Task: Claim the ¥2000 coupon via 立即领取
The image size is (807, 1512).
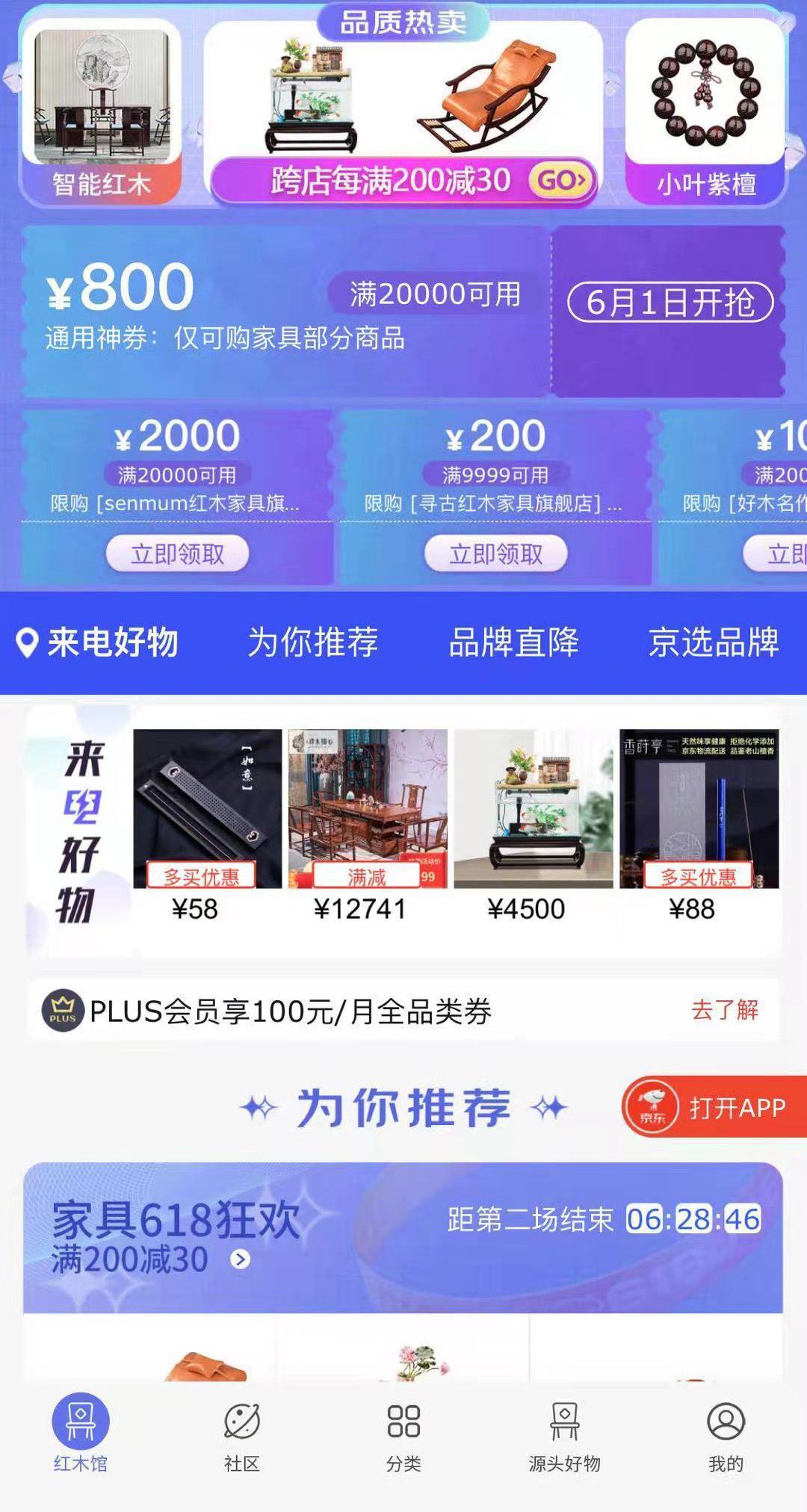Action: click(177, 553)
